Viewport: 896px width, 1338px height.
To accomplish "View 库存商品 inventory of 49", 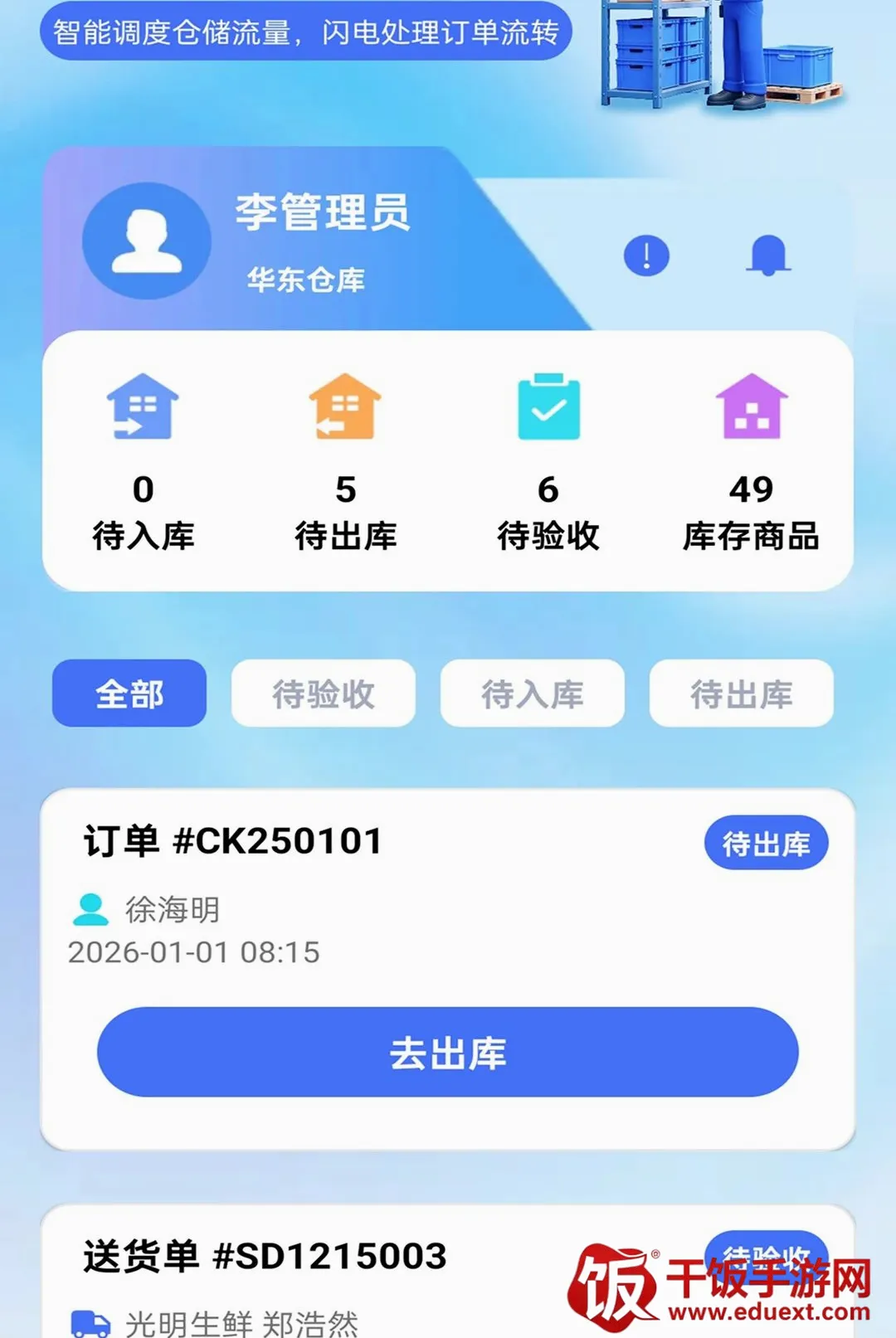I will (x=751, y=462).
